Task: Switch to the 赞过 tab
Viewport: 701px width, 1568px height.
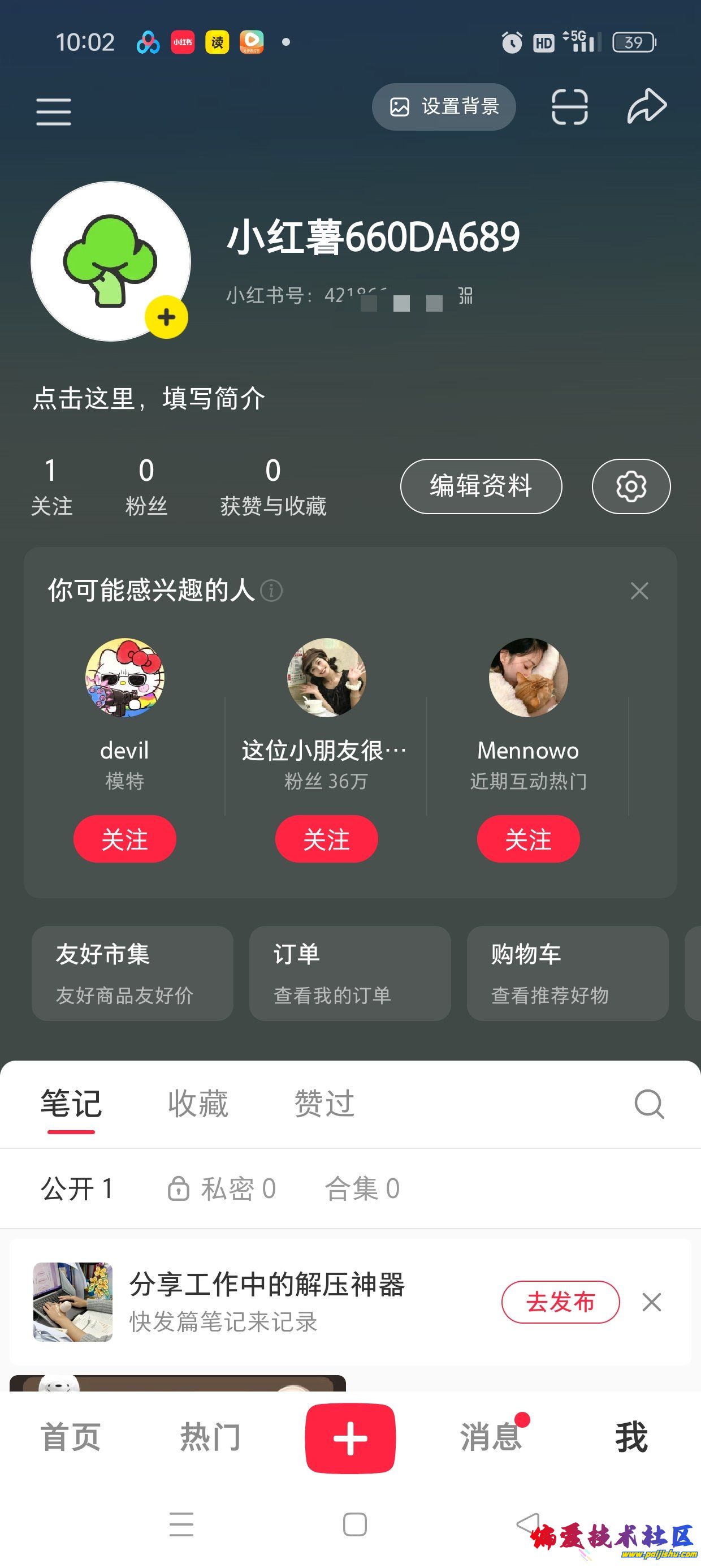Action: pyautogui.click(x=324, y=1103)
